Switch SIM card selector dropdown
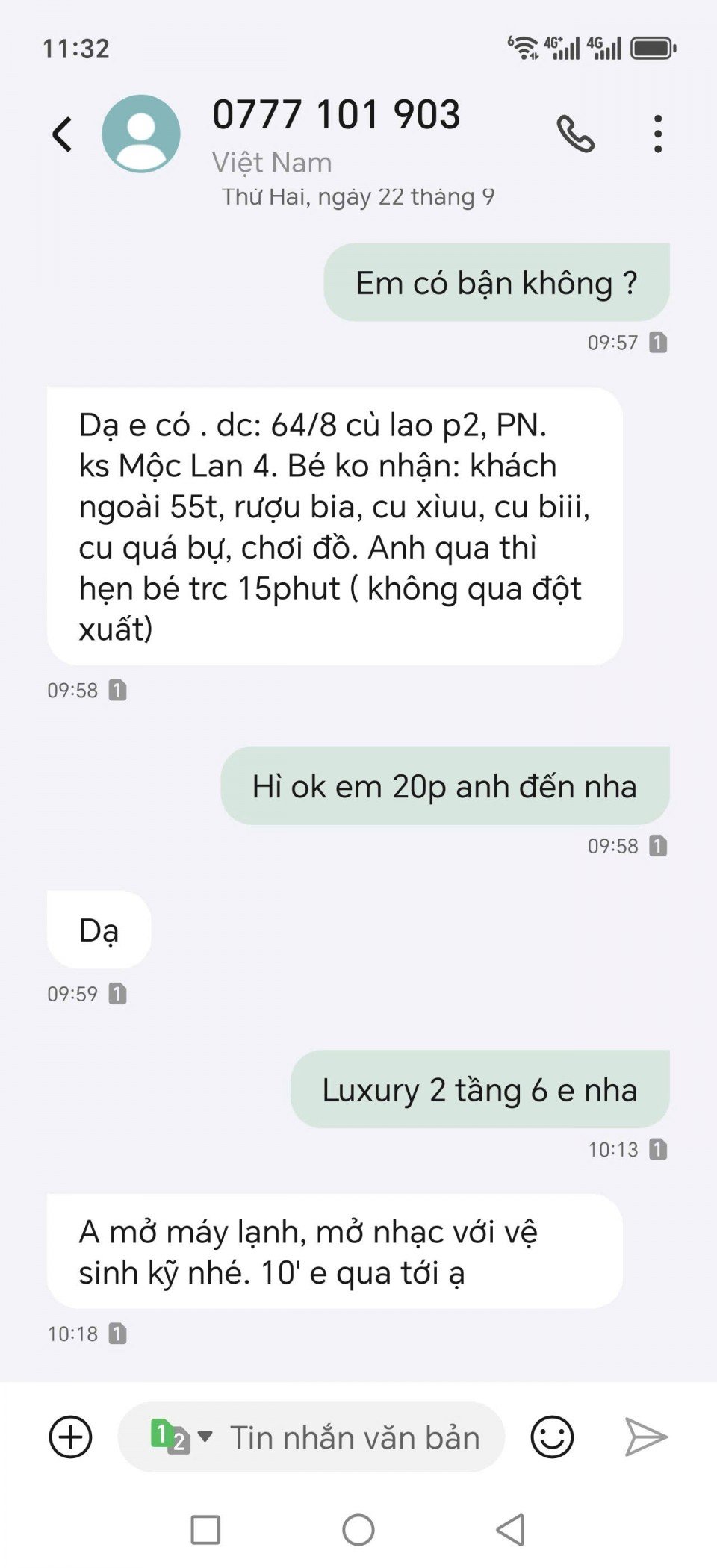 tap(181, 1437)
